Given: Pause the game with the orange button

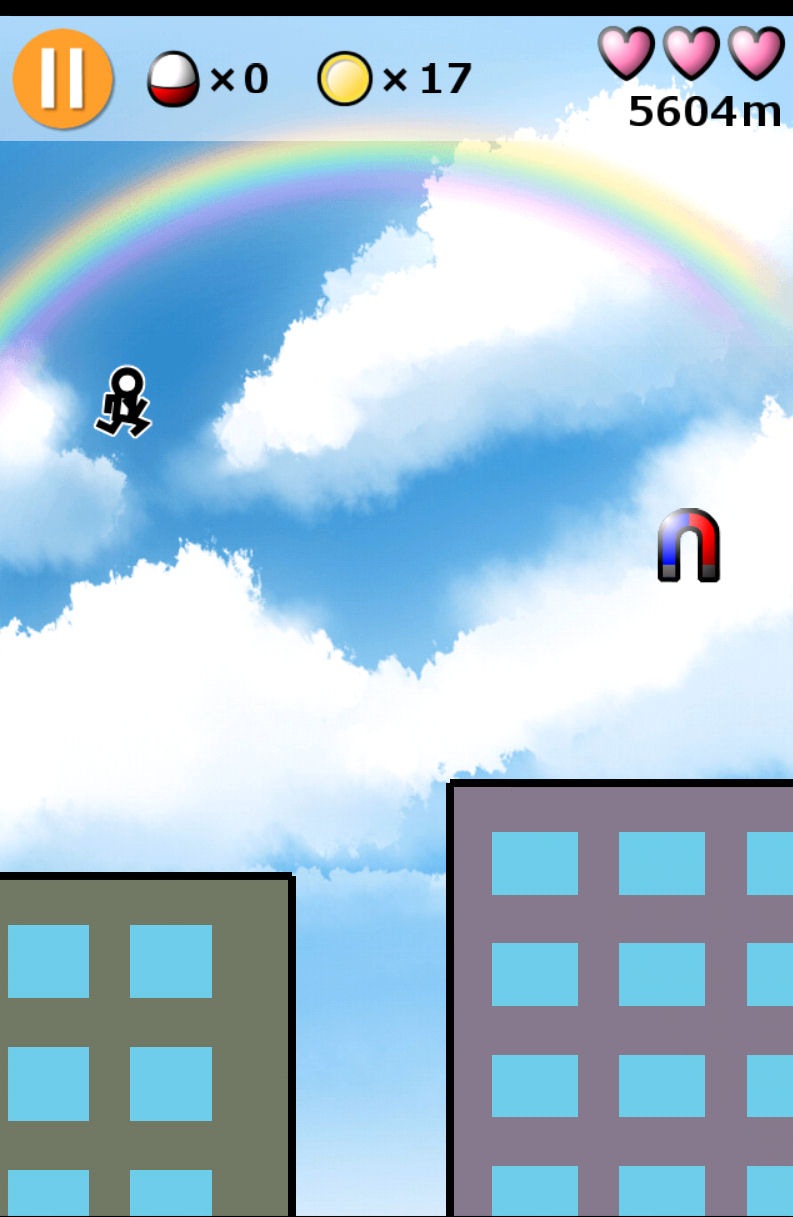Looking at the screenshot, I should 62,79.
